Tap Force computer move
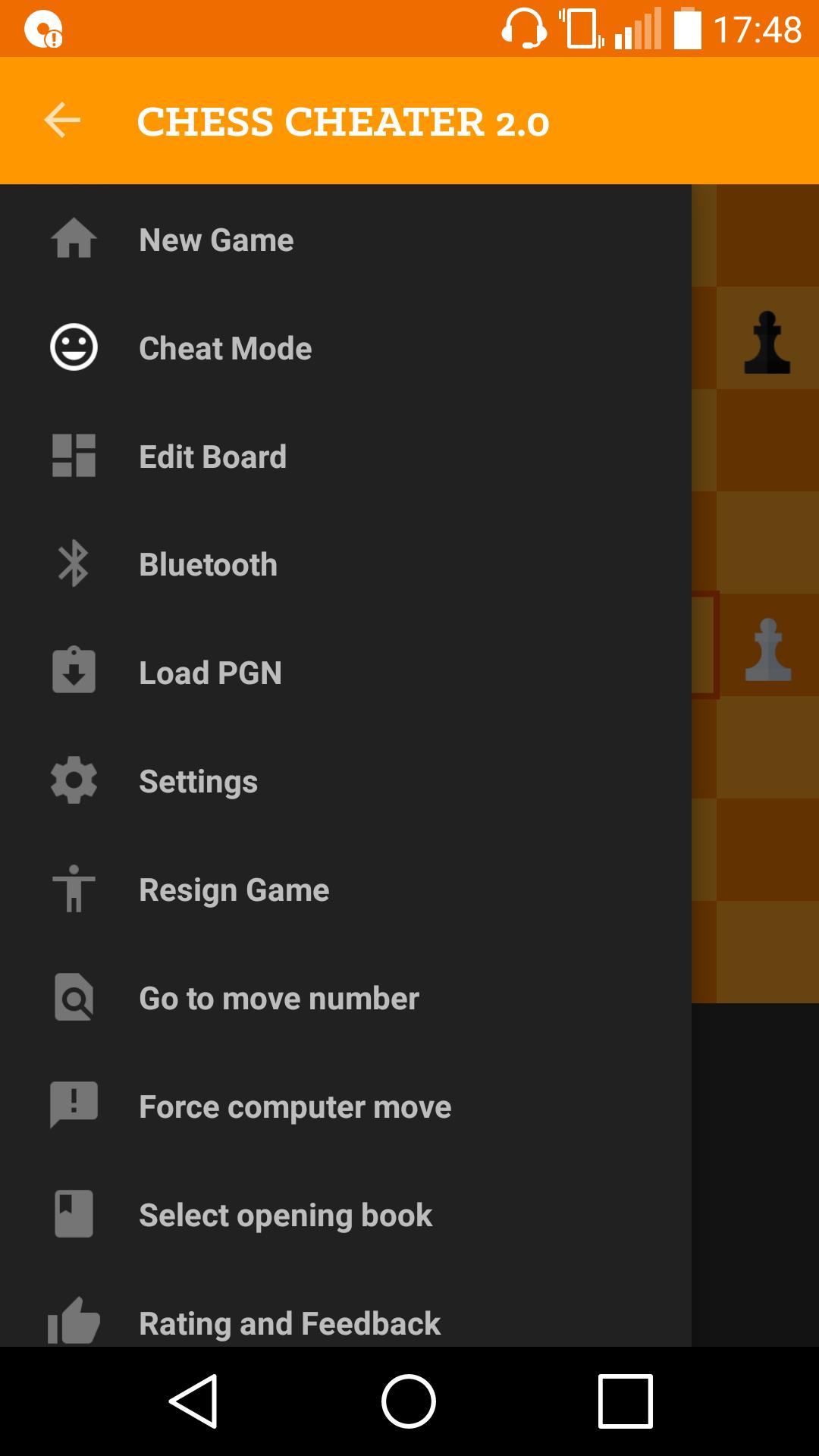 click(295, 1106)
